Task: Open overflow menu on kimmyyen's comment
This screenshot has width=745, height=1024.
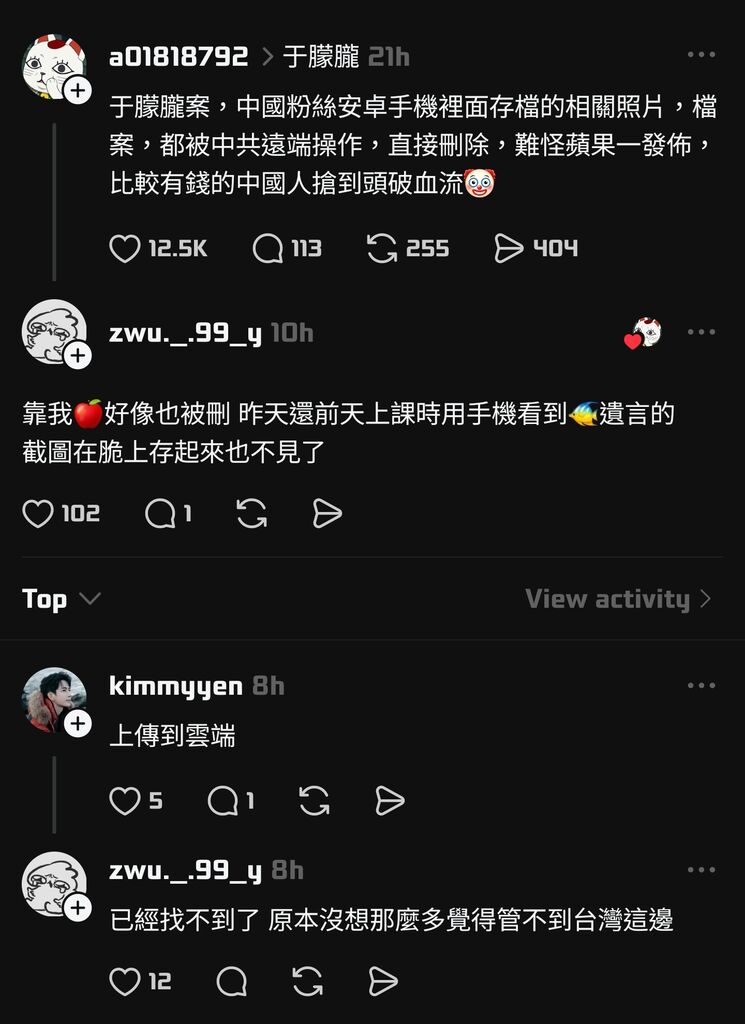Action: (x=701, y=686)
